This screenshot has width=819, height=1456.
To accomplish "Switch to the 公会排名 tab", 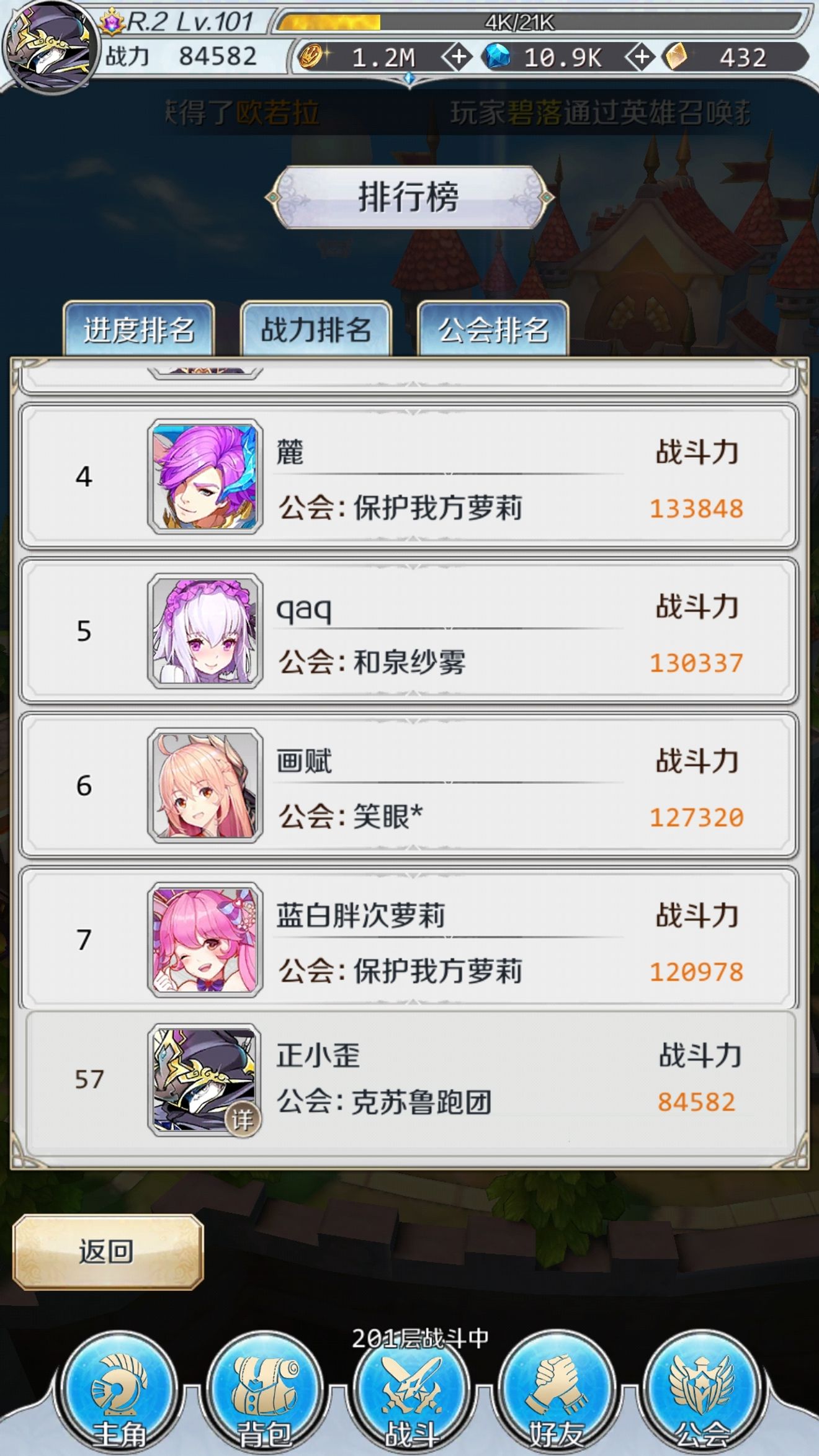I will pos(493,329).
